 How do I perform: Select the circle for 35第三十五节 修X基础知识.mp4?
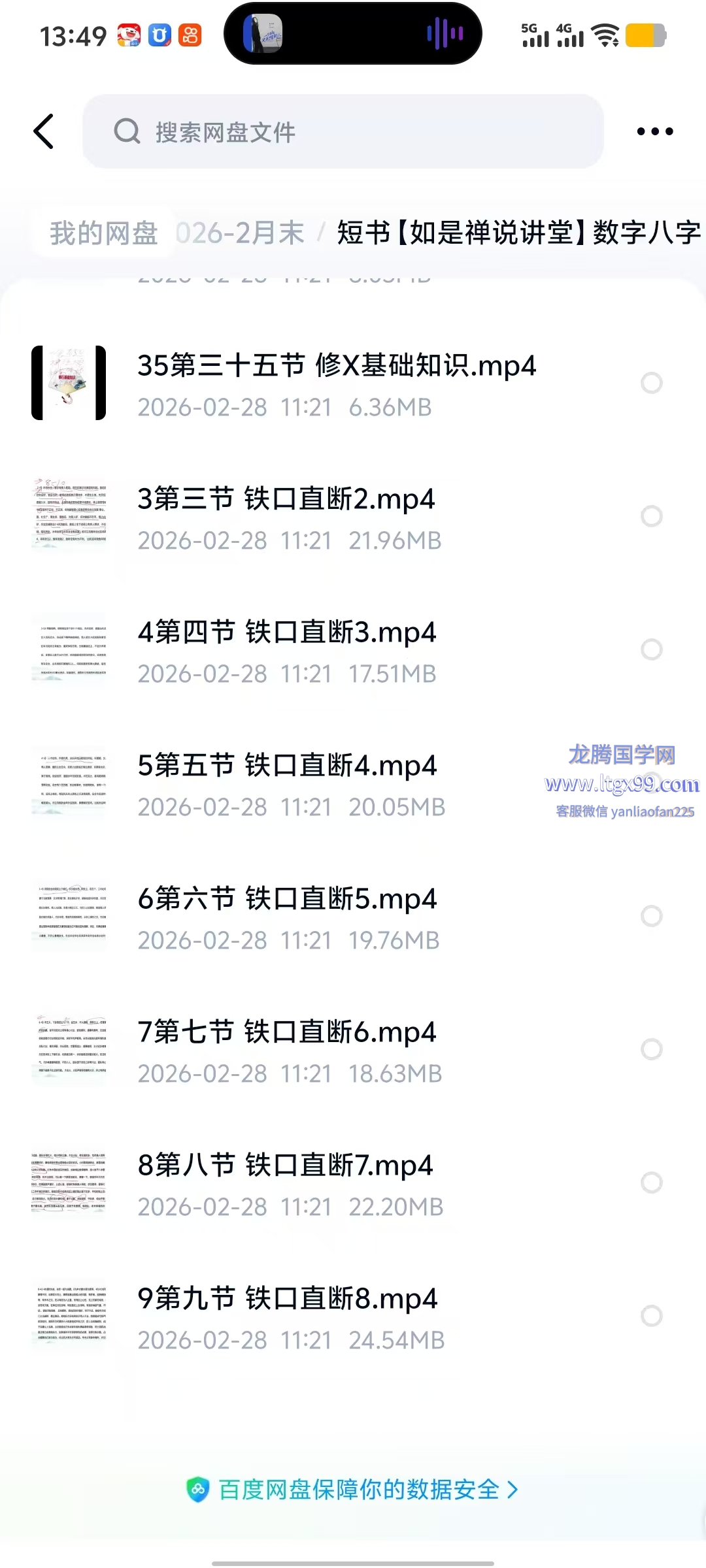click(x=651, y=384)
